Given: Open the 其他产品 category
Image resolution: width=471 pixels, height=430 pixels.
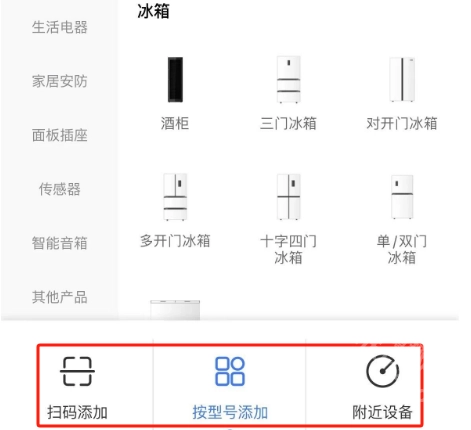Looking at the screenshot, I should click(60, 297).
